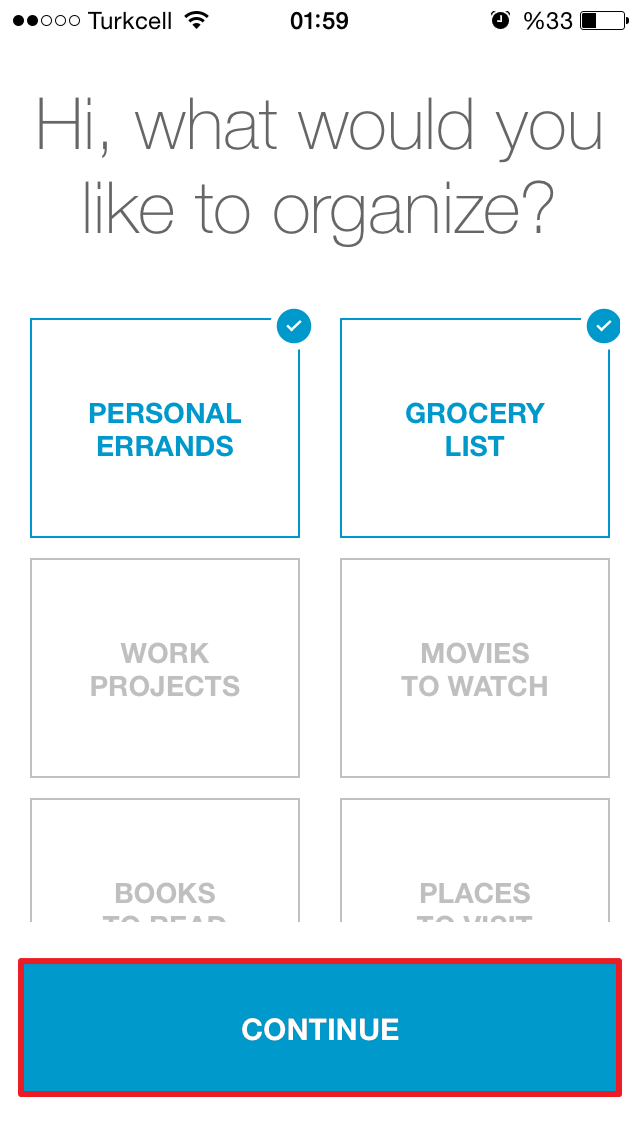The width and height of the screenshot is (640, 1136).
Task: Select the Work Projects option
Action: pyautogui.click(x=165, y=668)
